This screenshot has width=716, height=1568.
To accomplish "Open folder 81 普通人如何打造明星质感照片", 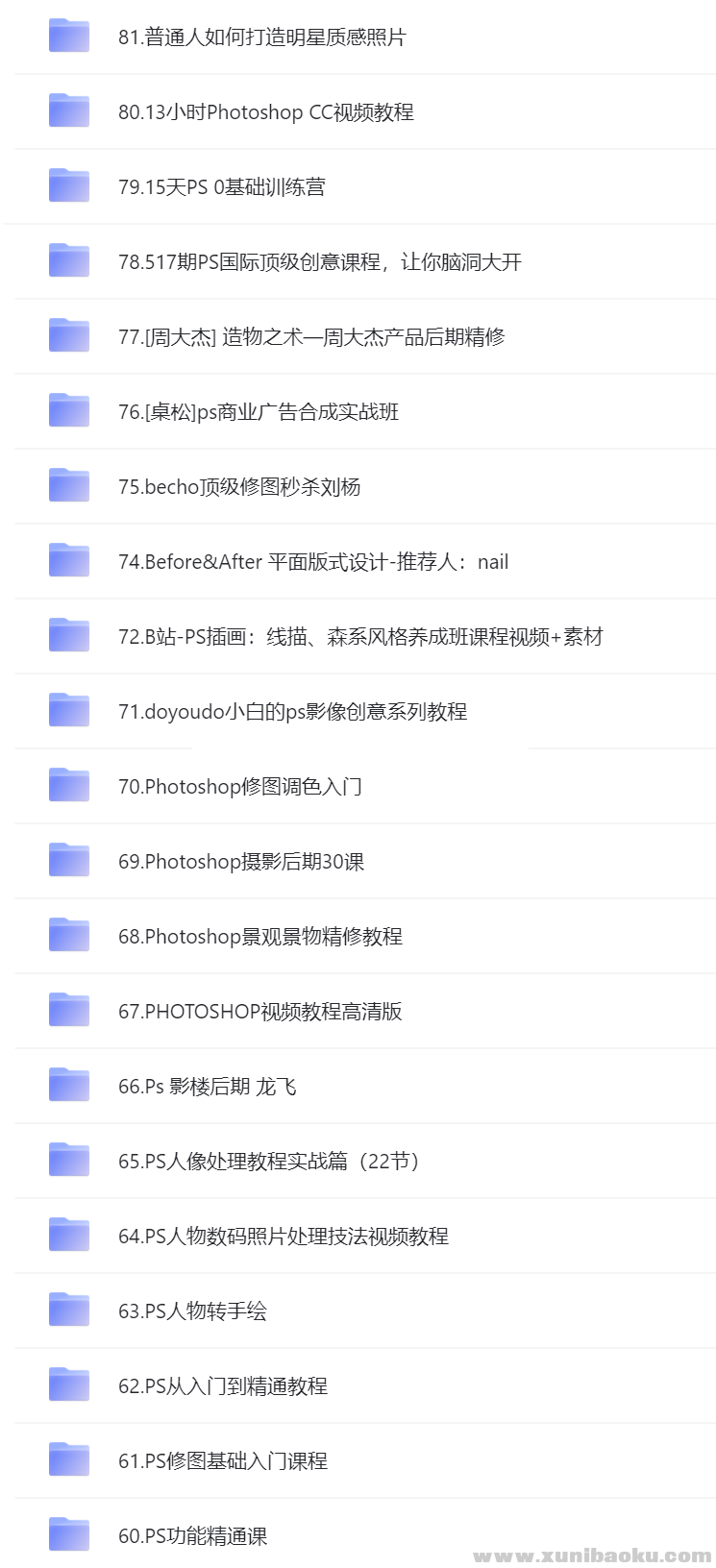I will (x=261, y=37).
